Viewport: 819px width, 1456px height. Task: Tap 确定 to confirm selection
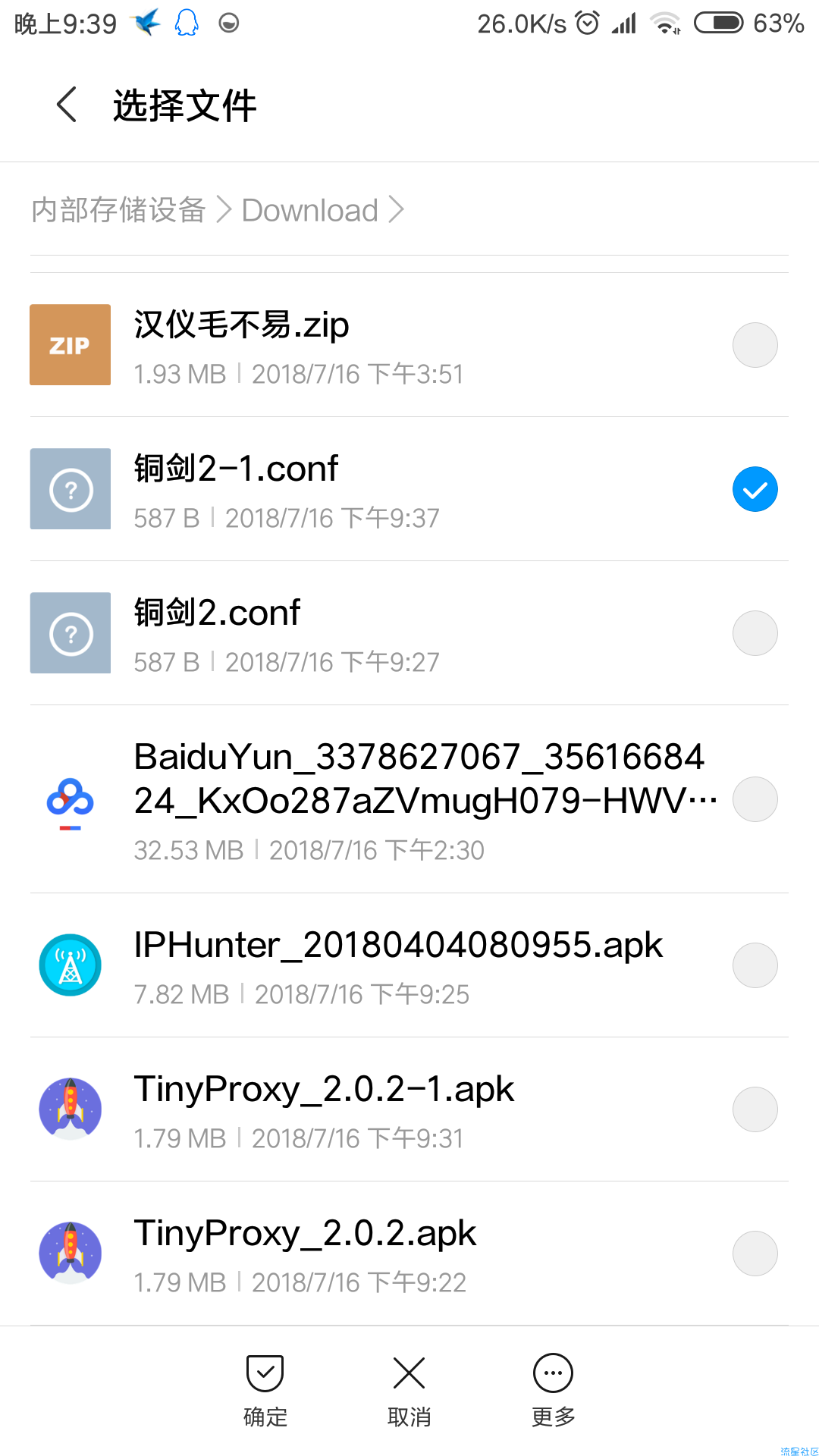point(265,1391)
